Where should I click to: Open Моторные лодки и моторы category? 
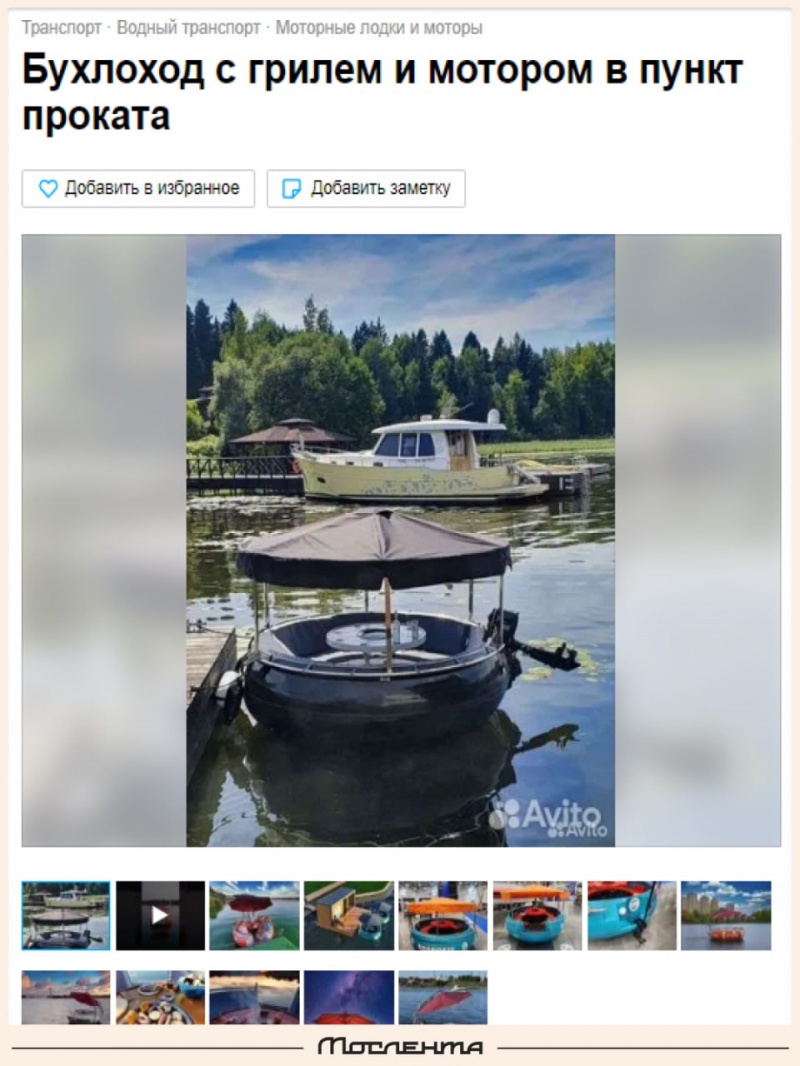[x=378, y=28]
